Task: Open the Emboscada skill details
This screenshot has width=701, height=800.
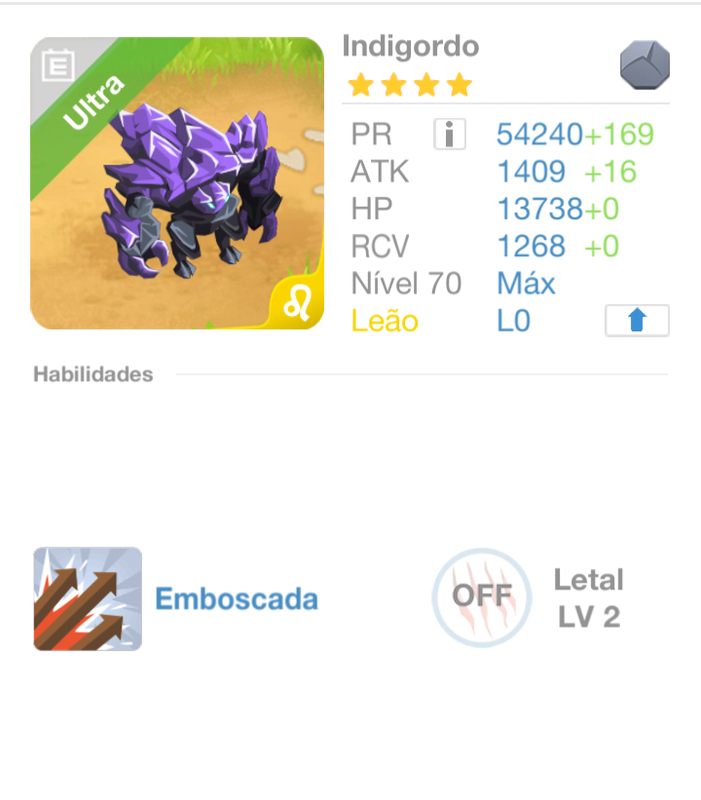Action: [88, 598]
